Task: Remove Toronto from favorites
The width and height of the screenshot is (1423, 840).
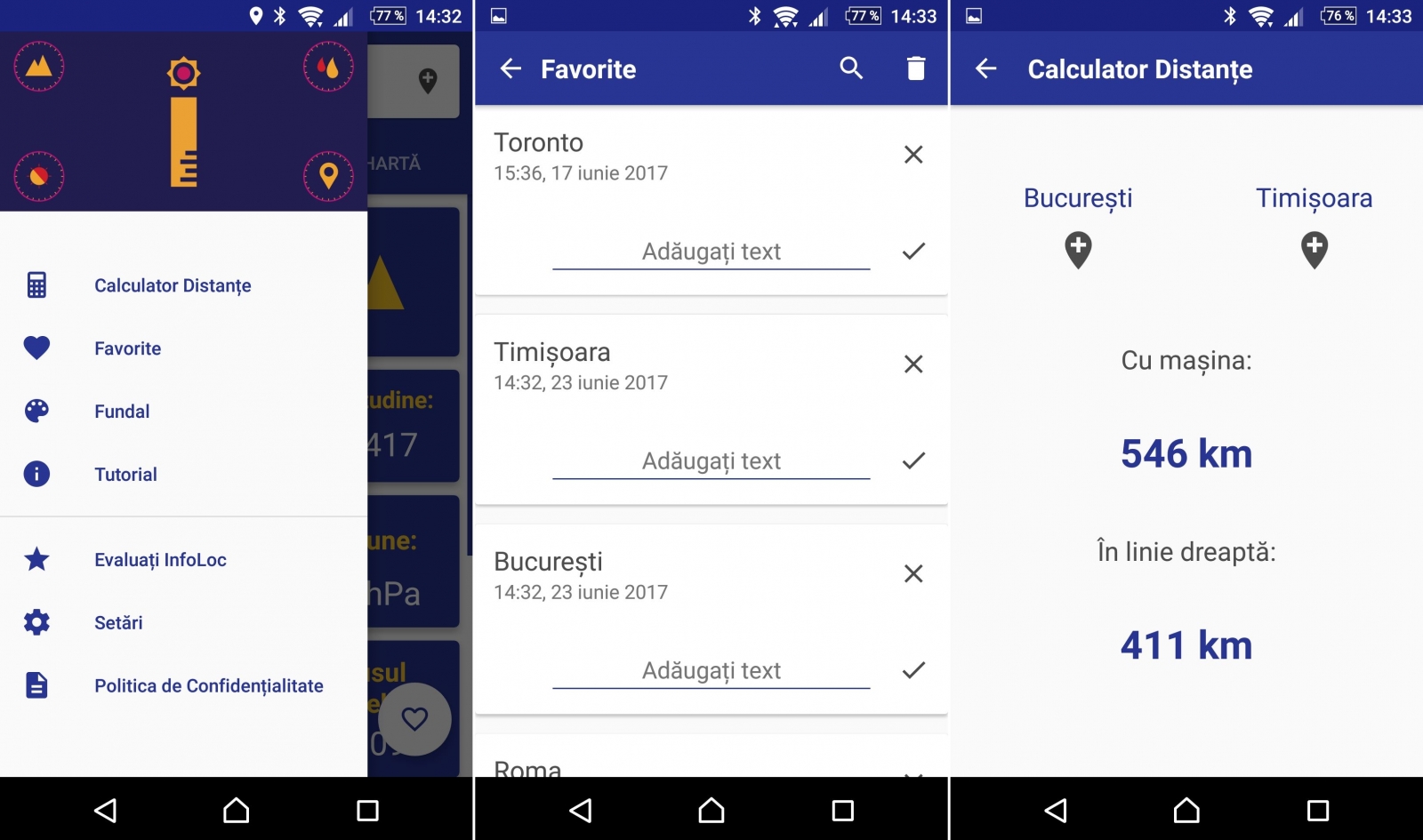Action: point(912,155)
